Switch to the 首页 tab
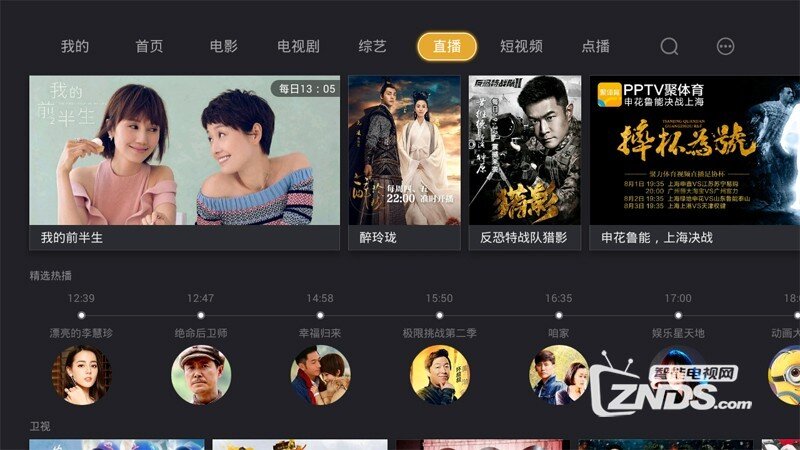Image resolution: width=800 pixels, height=450 pixels. [x=149, y=46]
